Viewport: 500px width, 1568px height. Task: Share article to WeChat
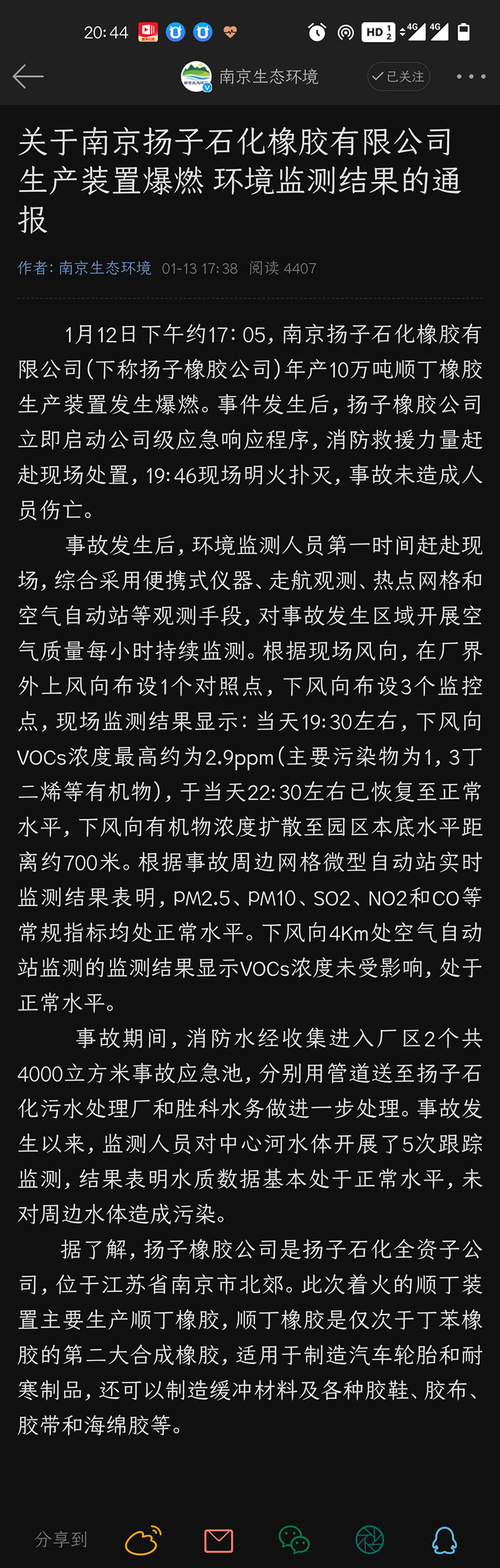coord(294,1540)
